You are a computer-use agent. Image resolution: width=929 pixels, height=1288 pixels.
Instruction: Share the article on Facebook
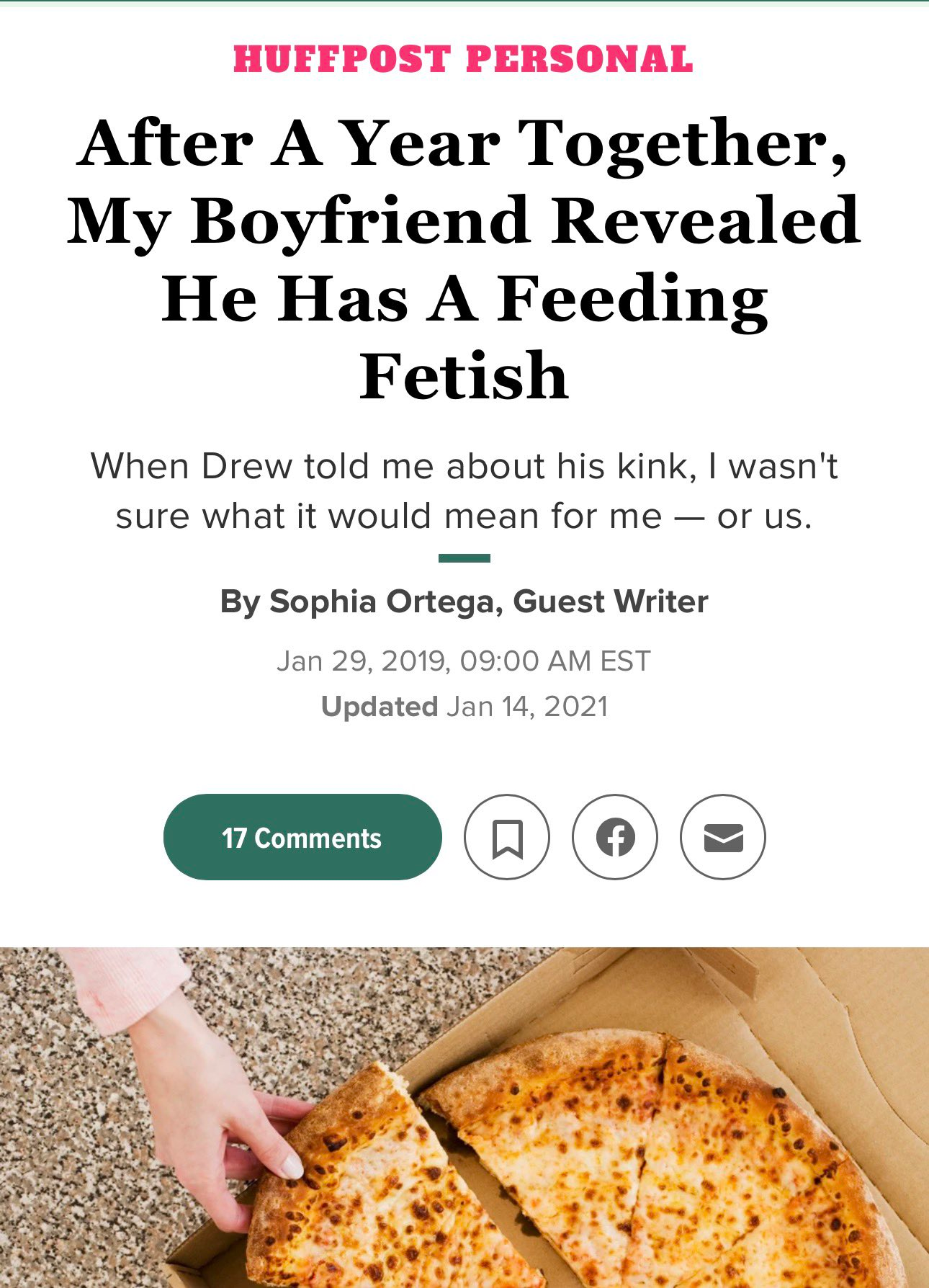(x=615, y=837)
